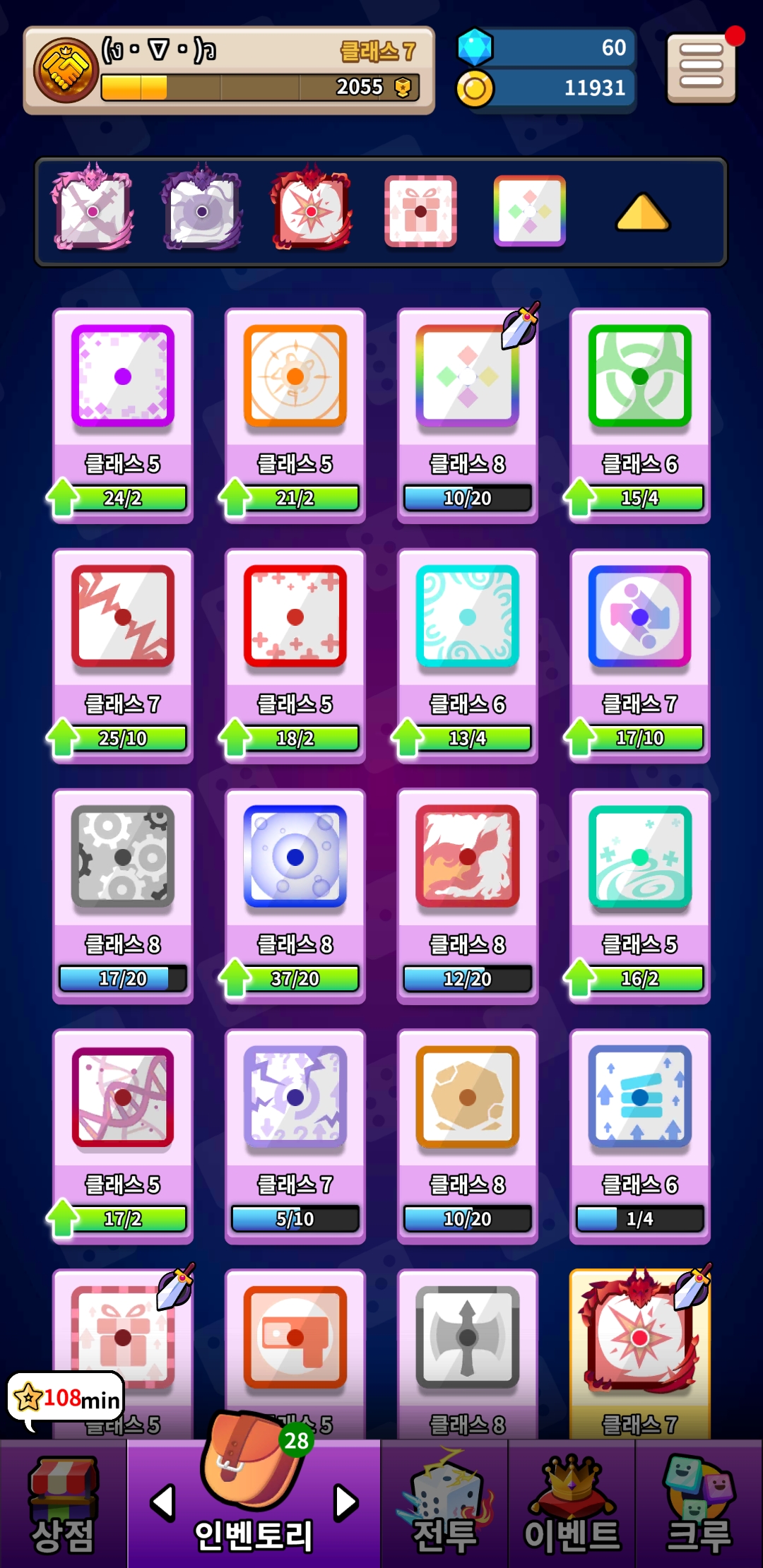
Task: Tap the gift box dice in deck bar
Action: [420, 211]
